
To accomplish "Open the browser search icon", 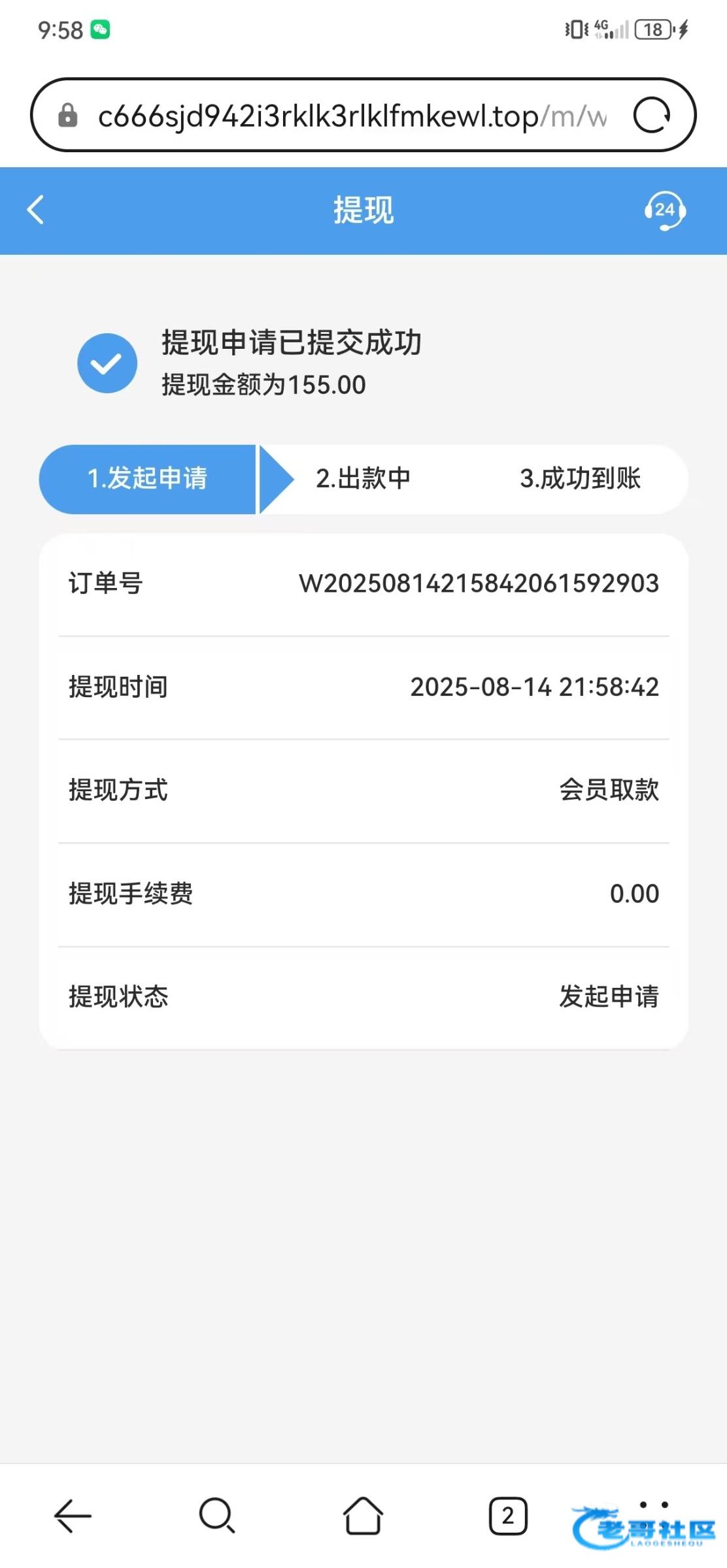I will [217, 1515].
